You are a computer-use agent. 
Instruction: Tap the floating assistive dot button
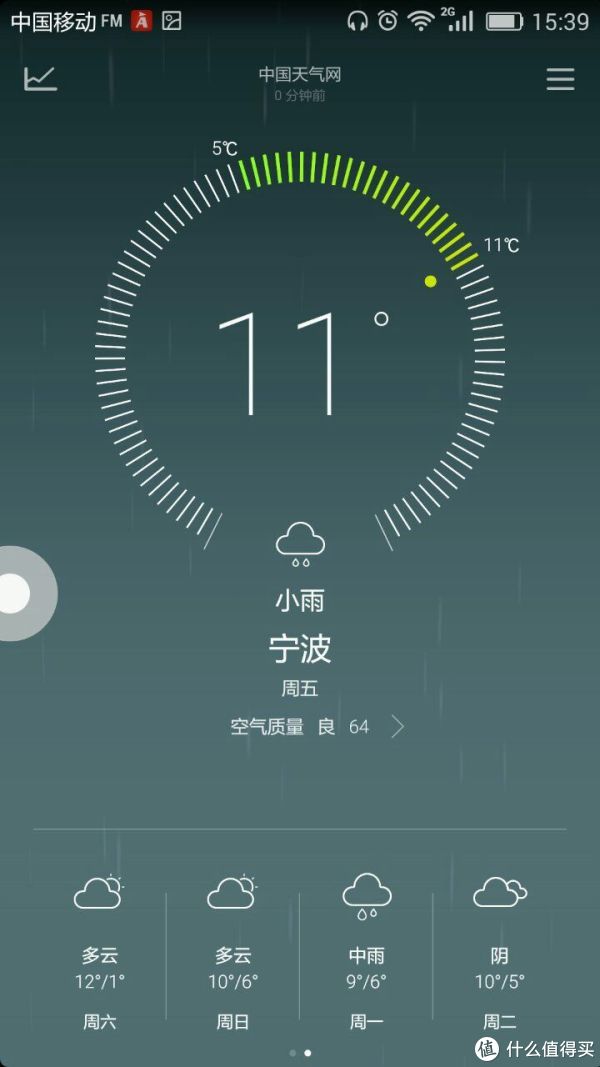[20, 593]
